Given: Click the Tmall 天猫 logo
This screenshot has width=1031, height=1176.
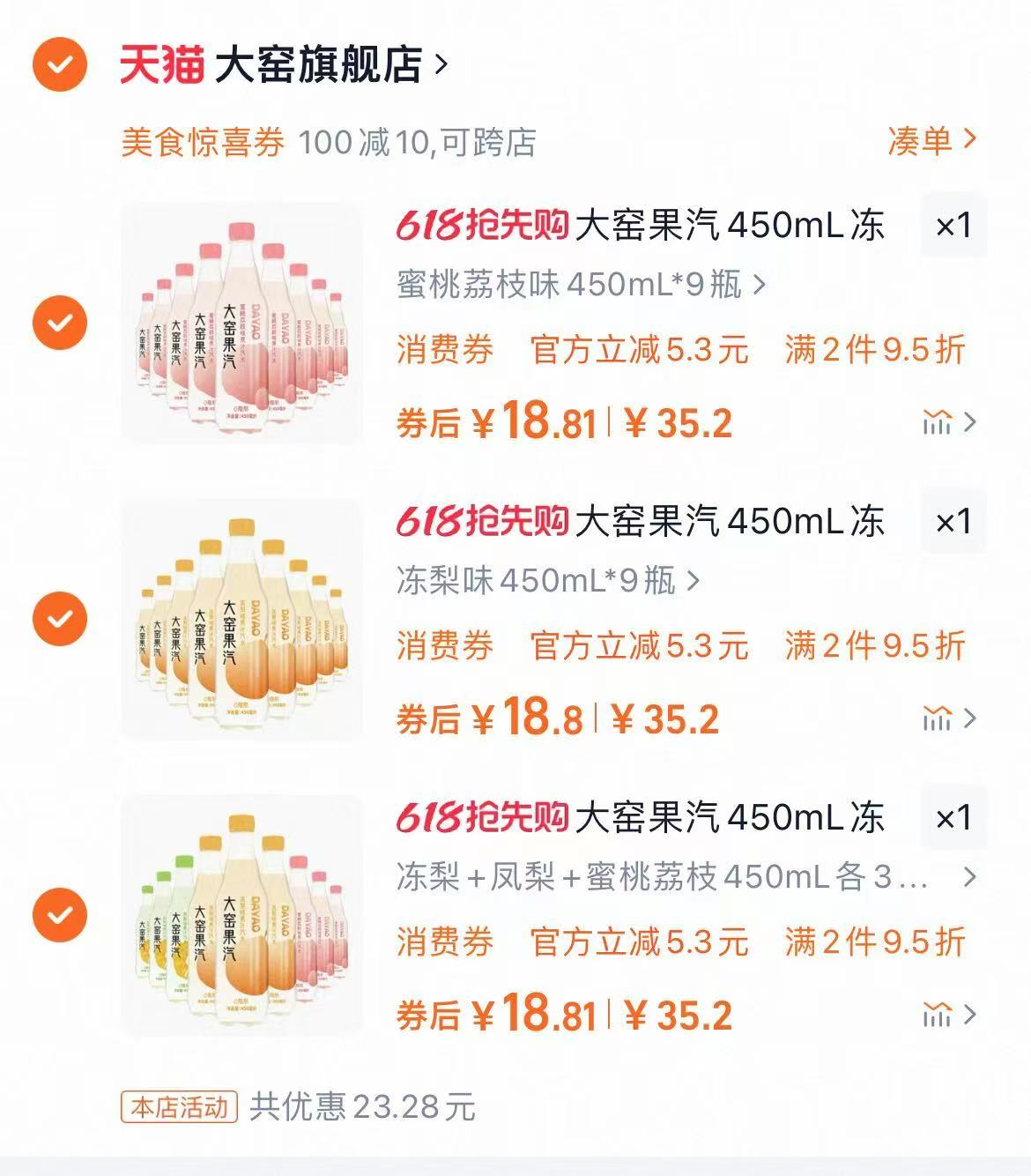Looking at the screenshot, I should coord(163,62).
